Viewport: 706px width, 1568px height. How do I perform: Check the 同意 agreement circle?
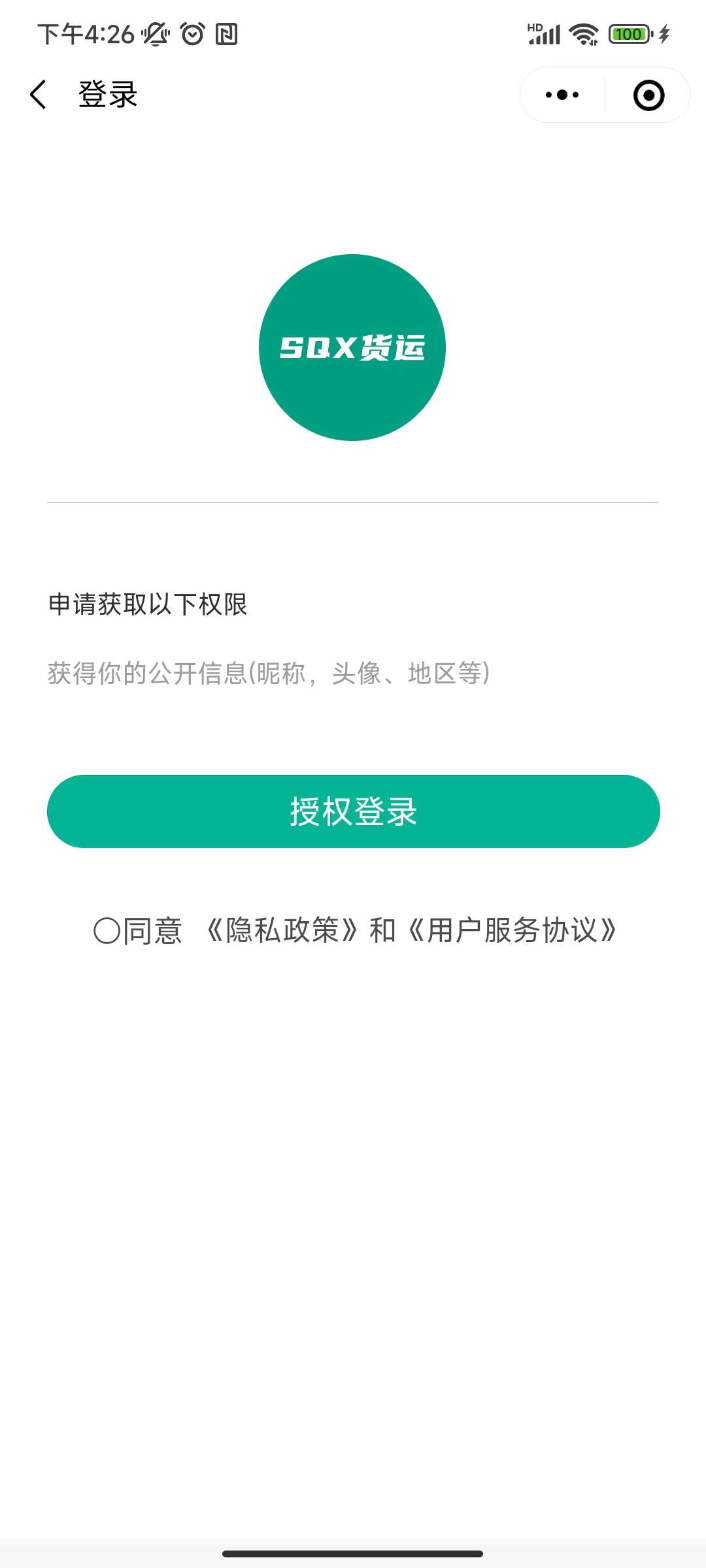[x=107, y=930]
